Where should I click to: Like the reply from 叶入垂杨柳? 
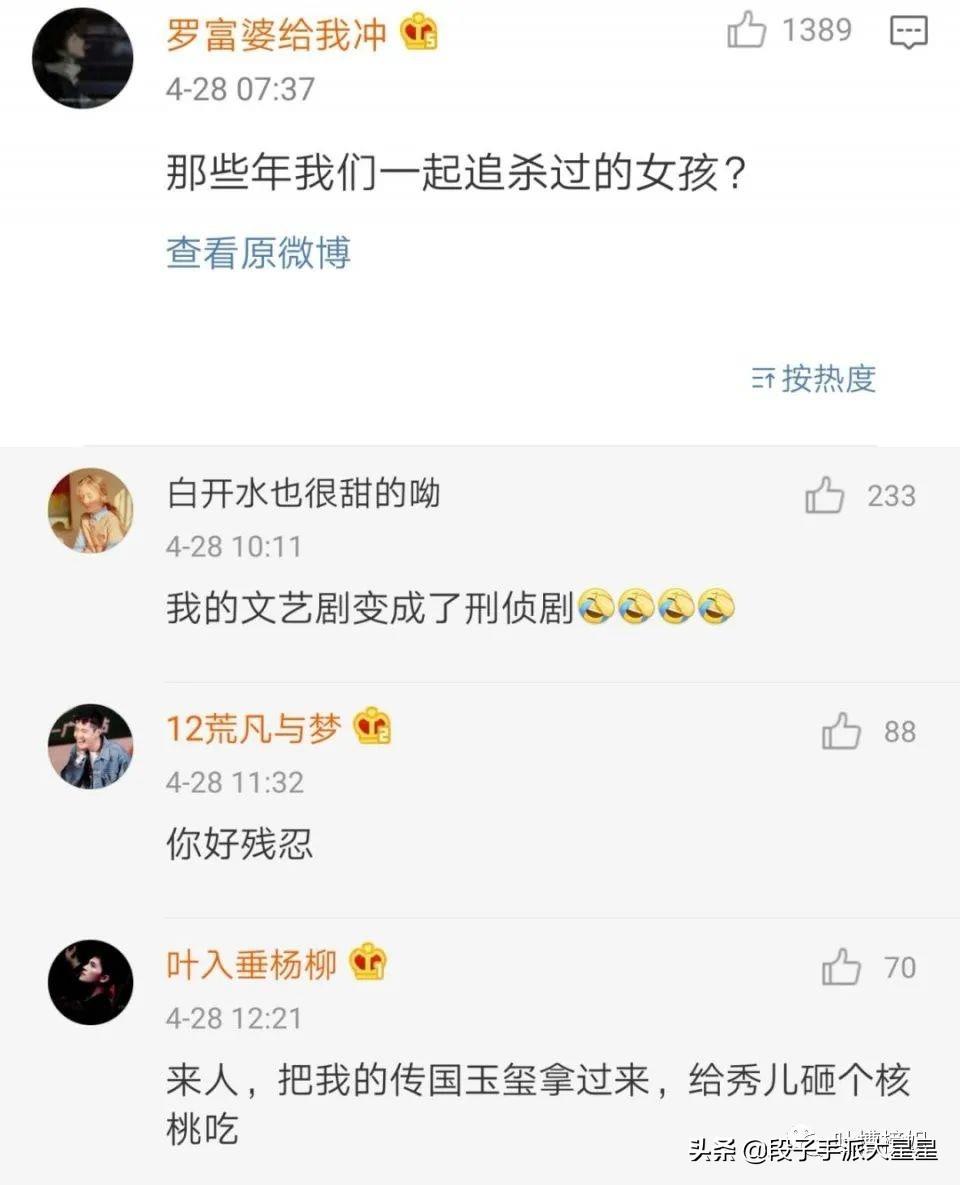tap(841, 968)
